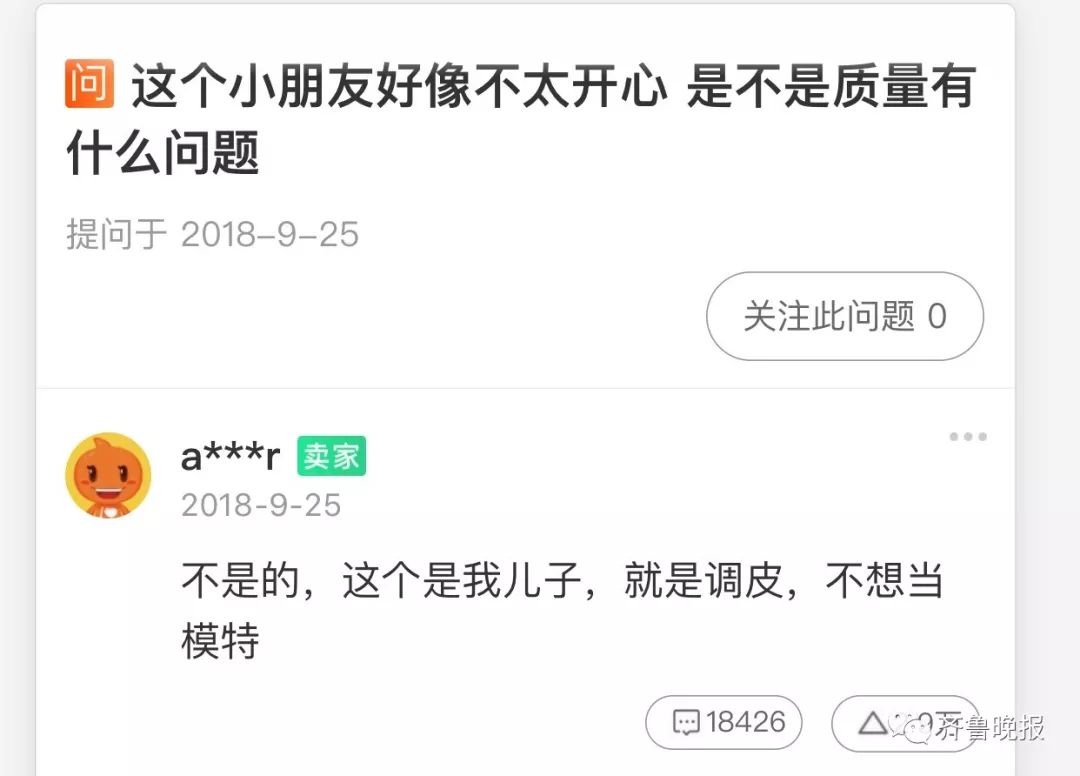1080x776 pixels.
Task: Open the 18426 comments on the answer
Action: [723, 722]
